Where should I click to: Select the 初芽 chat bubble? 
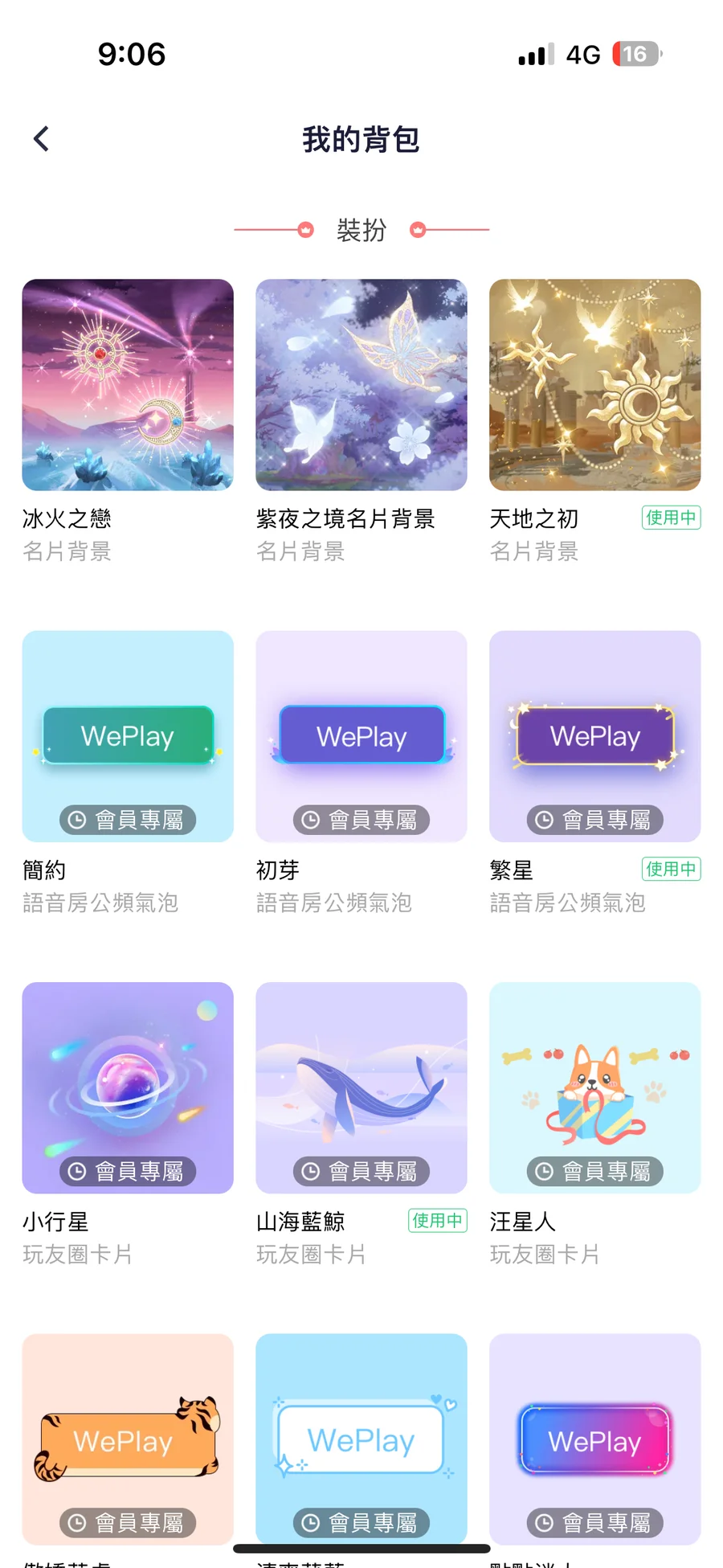click(x=361, y=736)
